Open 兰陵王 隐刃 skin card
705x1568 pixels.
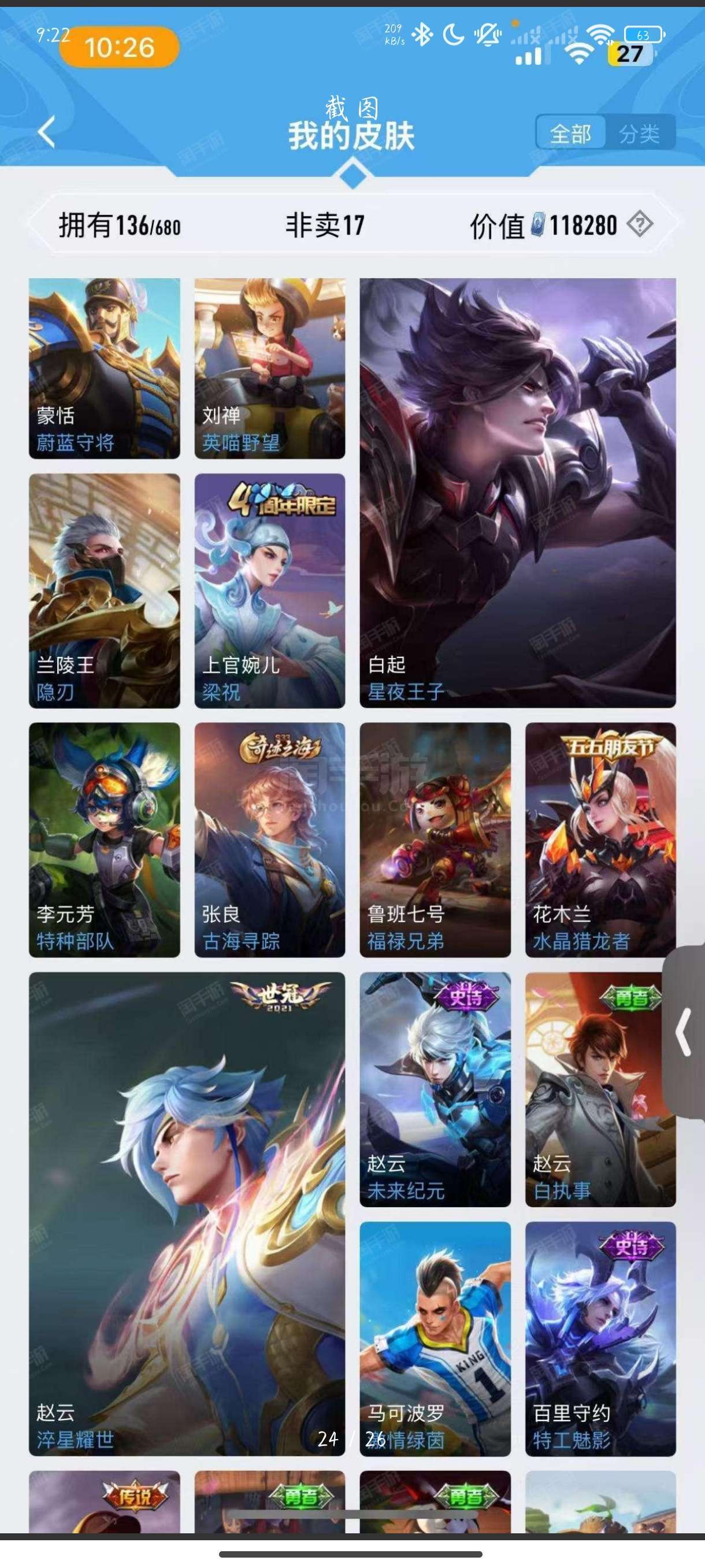click(105, 591)
